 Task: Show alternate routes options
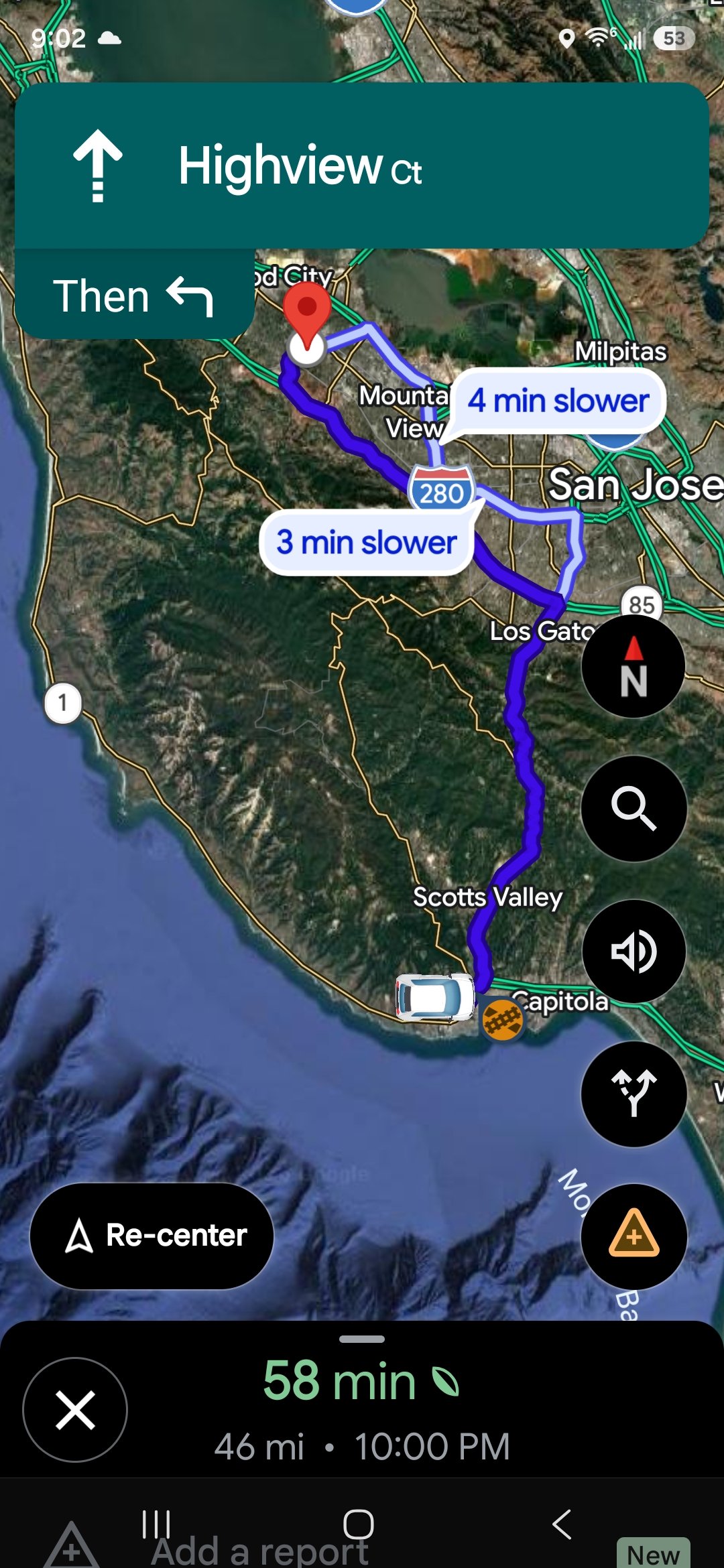633,1094
